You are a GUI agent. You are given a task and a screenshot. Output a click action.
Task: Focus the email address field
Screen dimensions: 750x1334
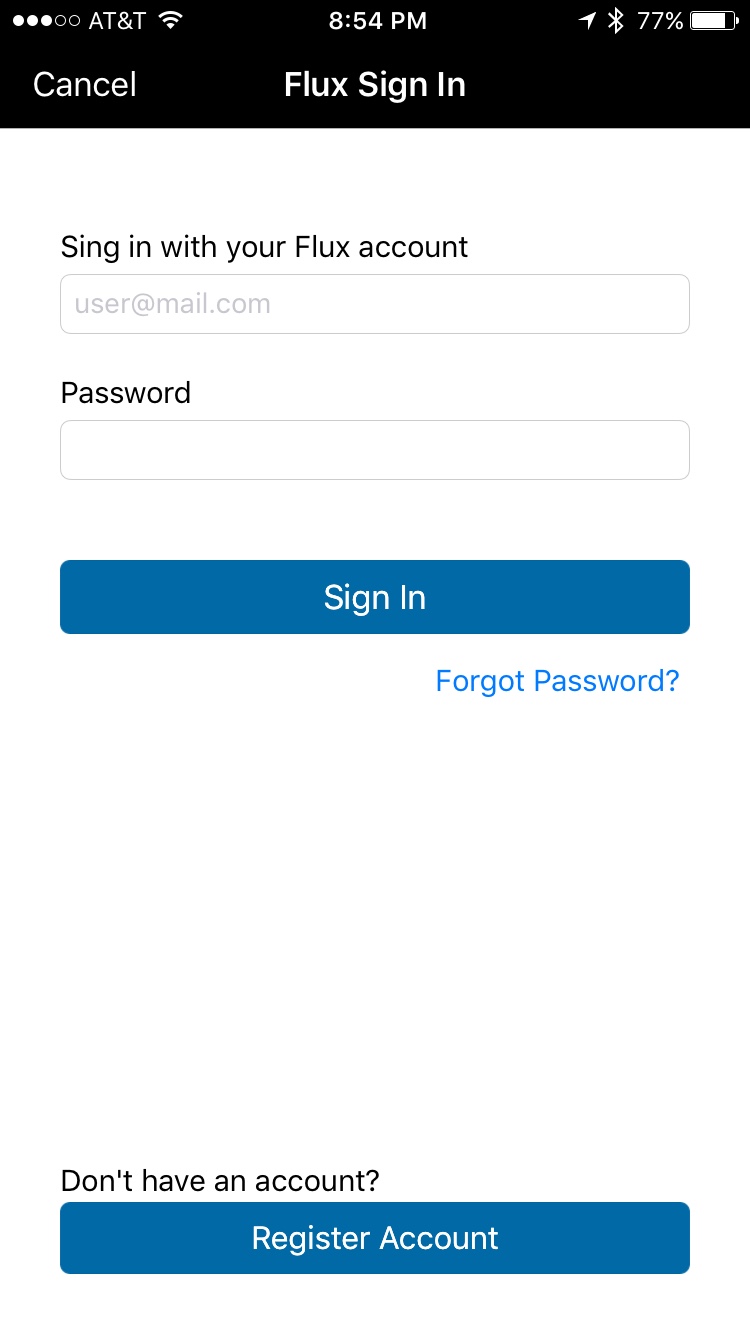[375, 304]
